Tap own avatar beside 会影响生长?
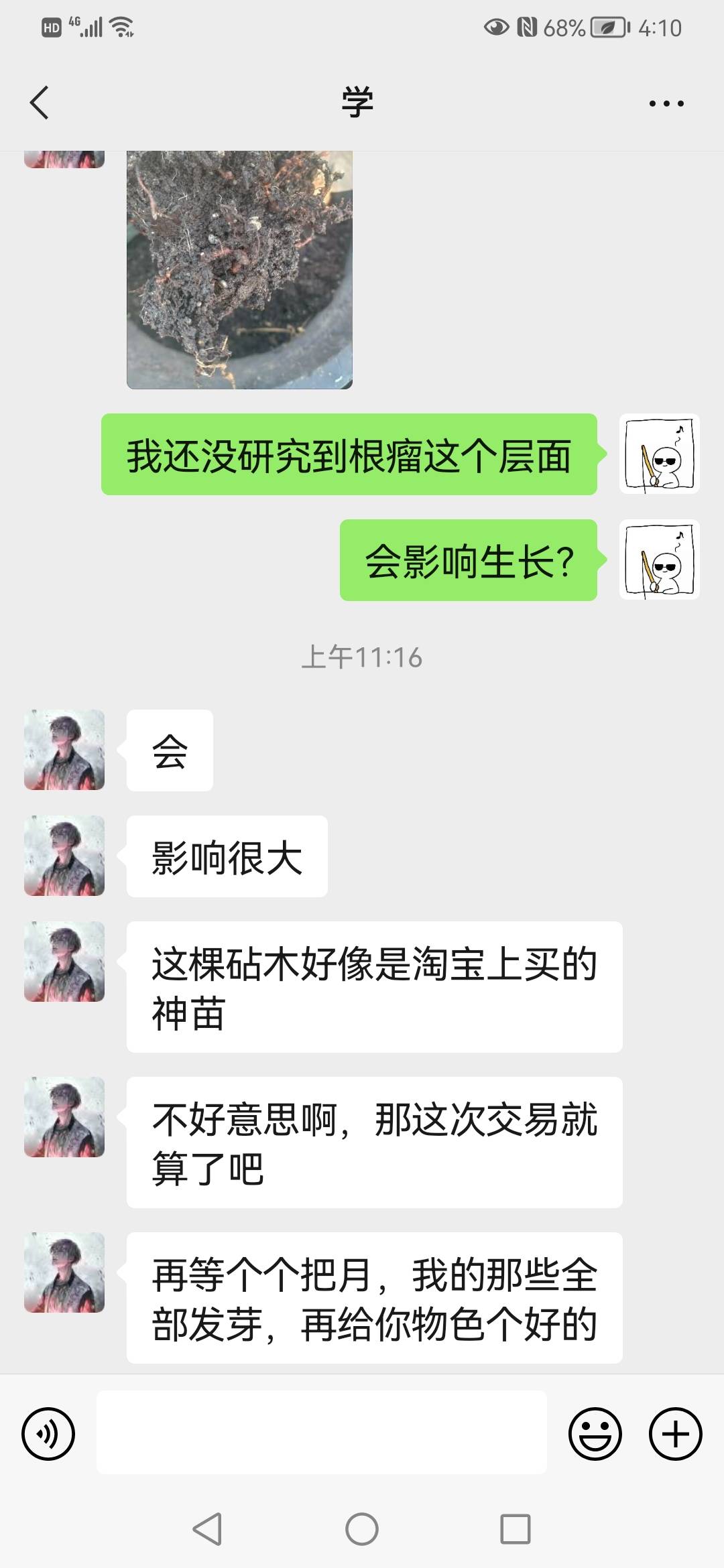 point(660,560)
